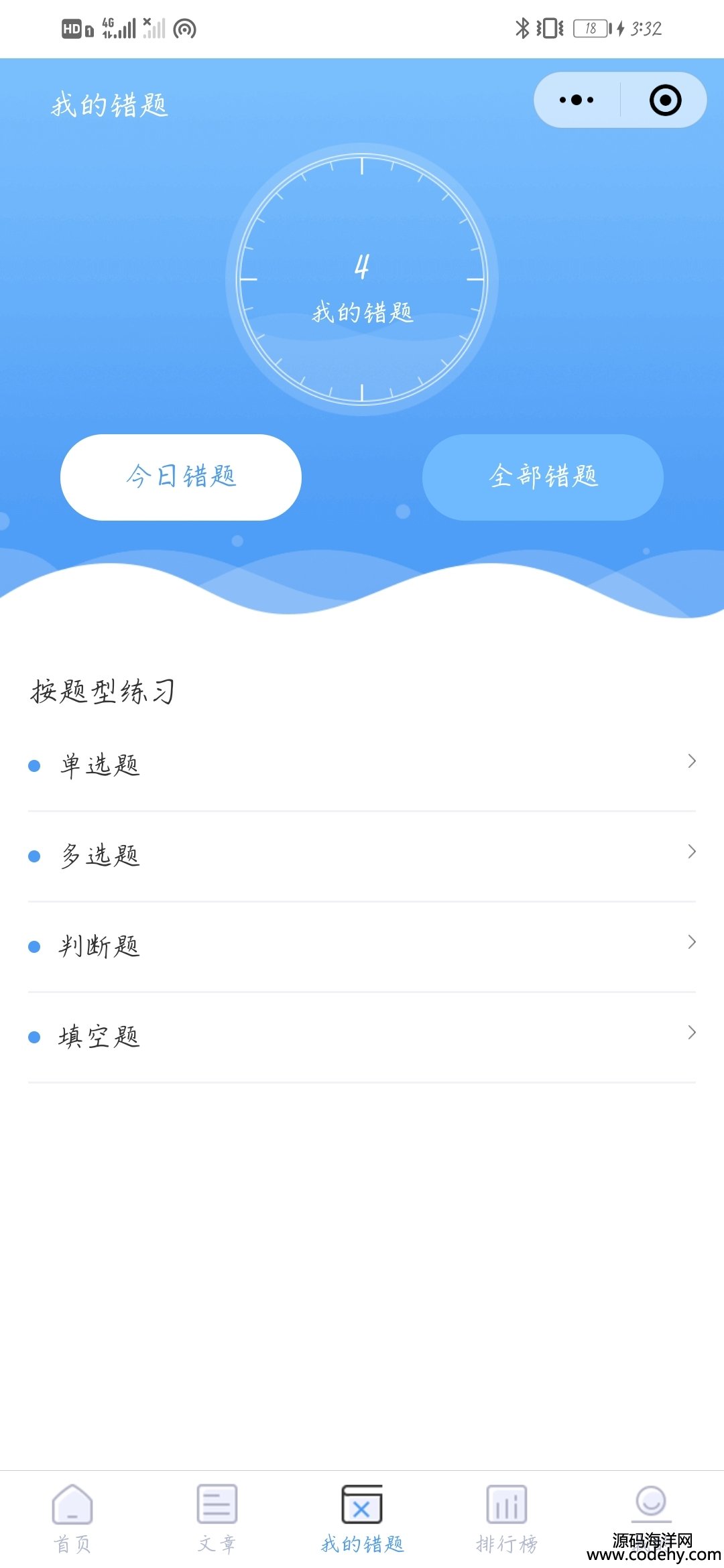The height and width of the screenshot is (1568, 724).
Task: Switch to the 文章 tab
Action: point(217,1518)
